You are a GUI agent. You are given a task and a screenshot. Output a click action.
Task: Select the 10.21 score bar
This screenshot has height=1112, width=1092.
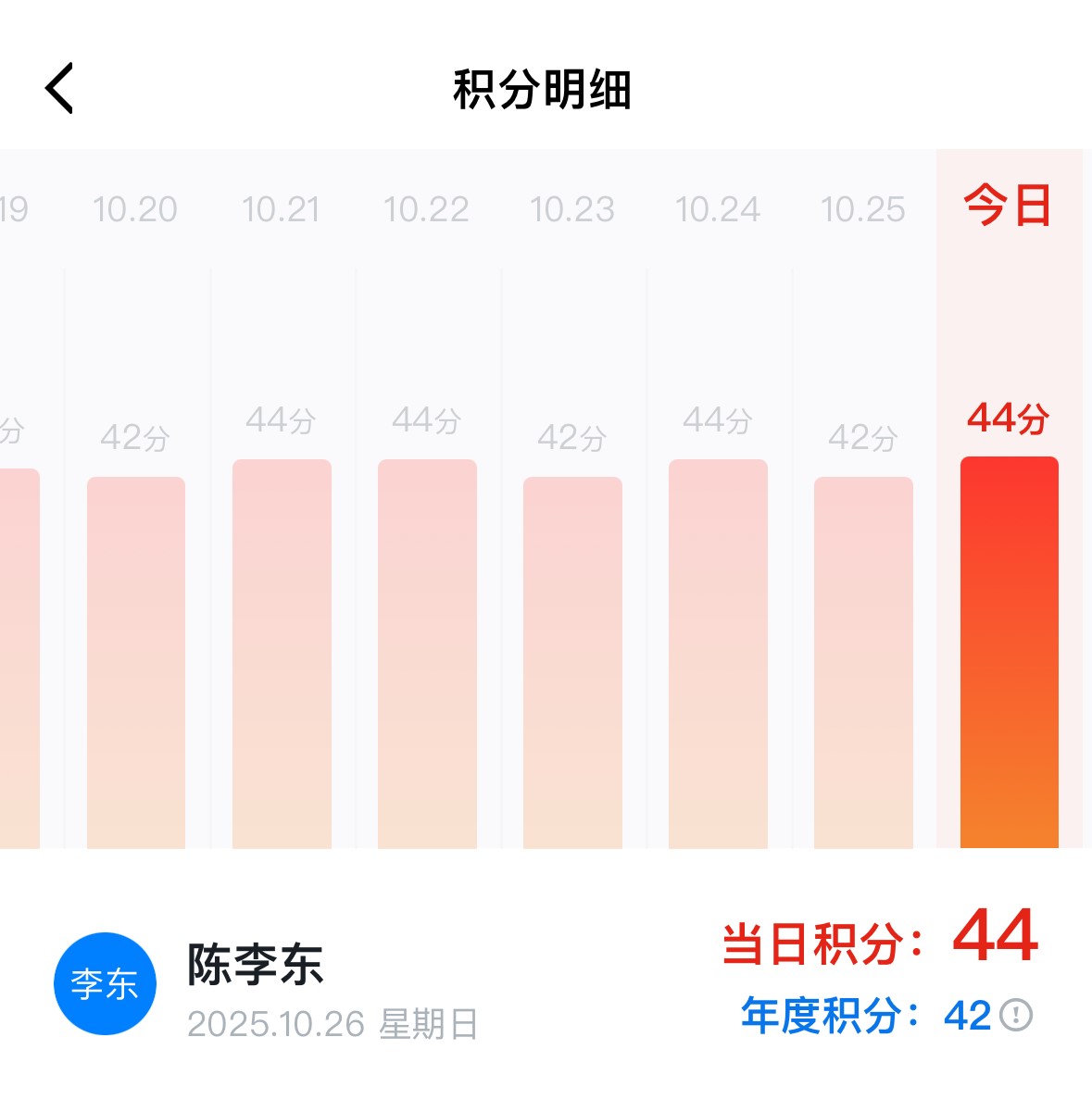(282, 654)
